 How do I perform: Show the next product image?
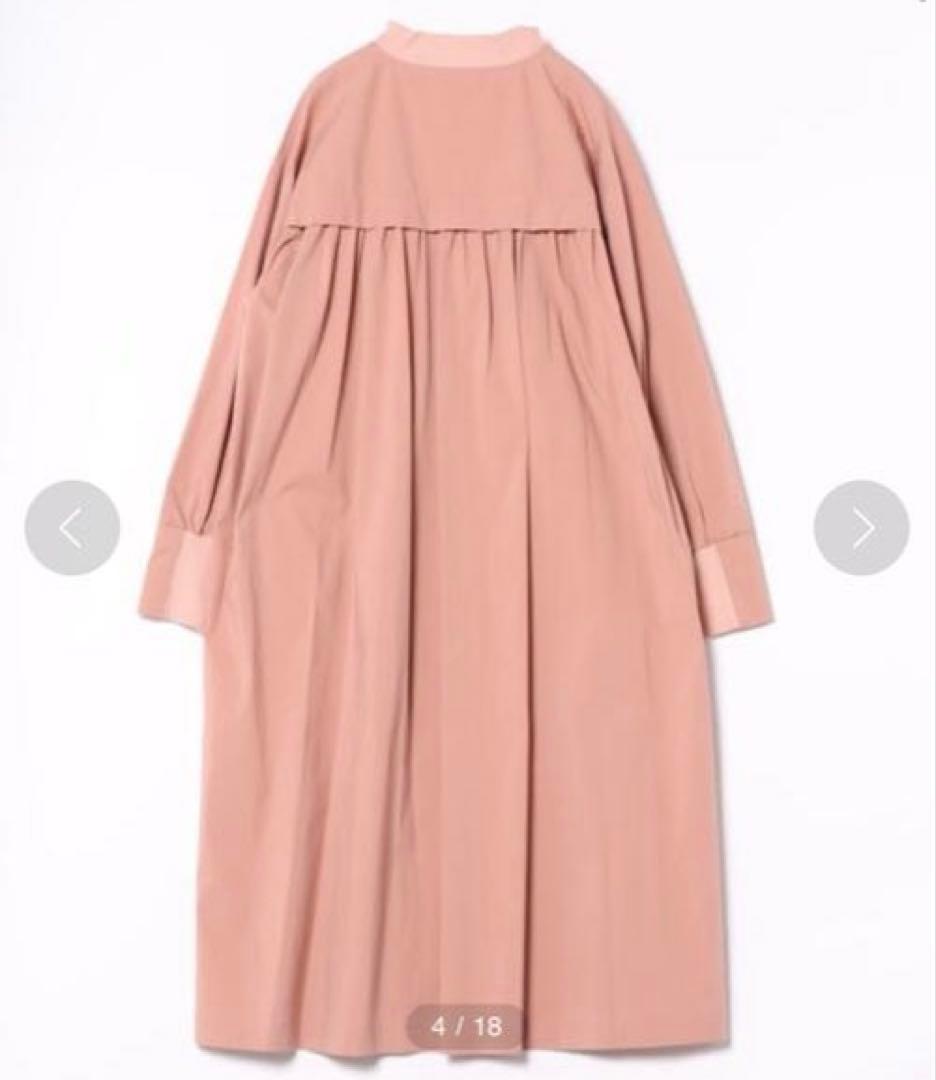(x=861, y=528)
